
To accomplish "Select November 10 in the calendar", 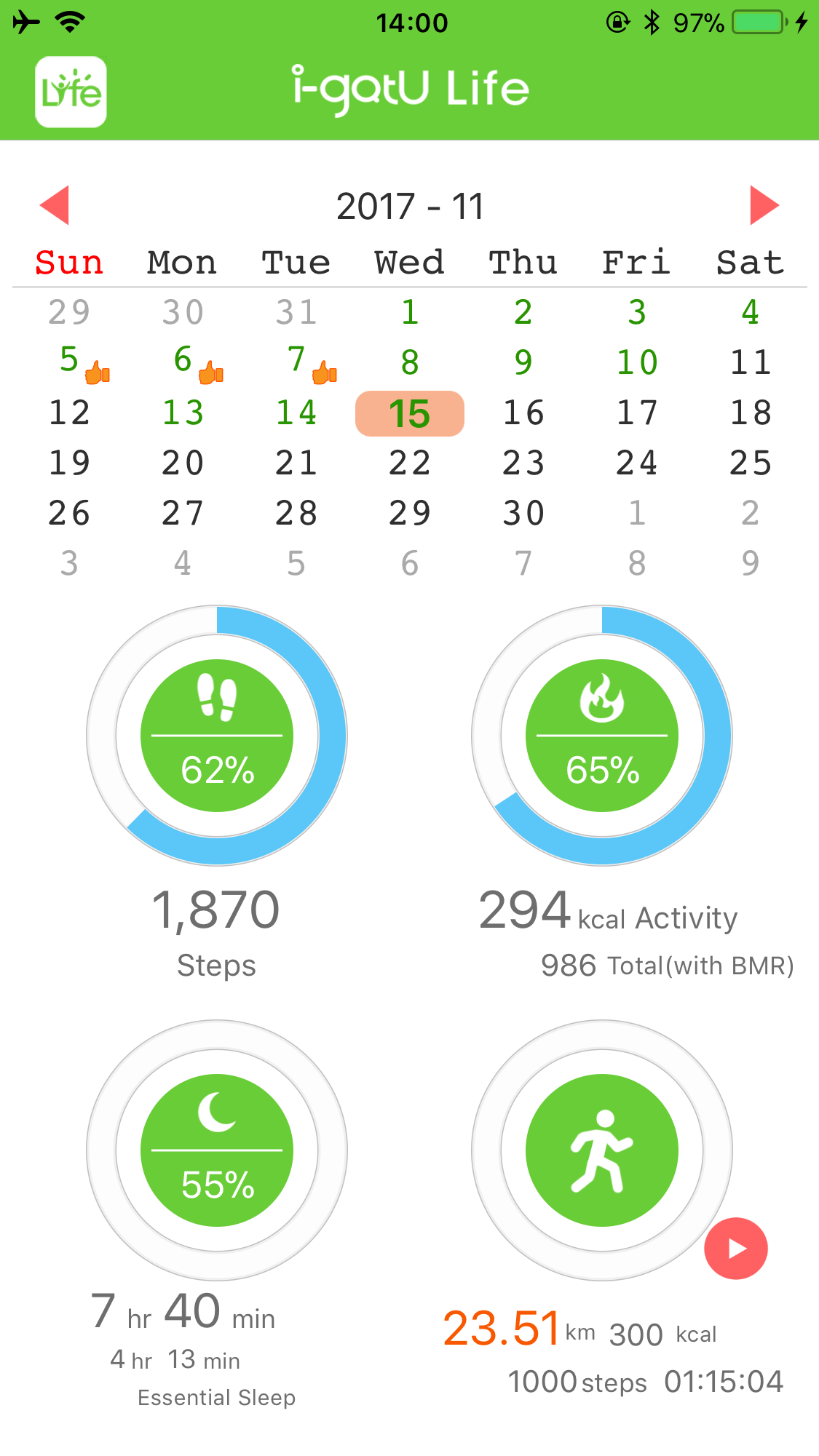I will (636, 362).
